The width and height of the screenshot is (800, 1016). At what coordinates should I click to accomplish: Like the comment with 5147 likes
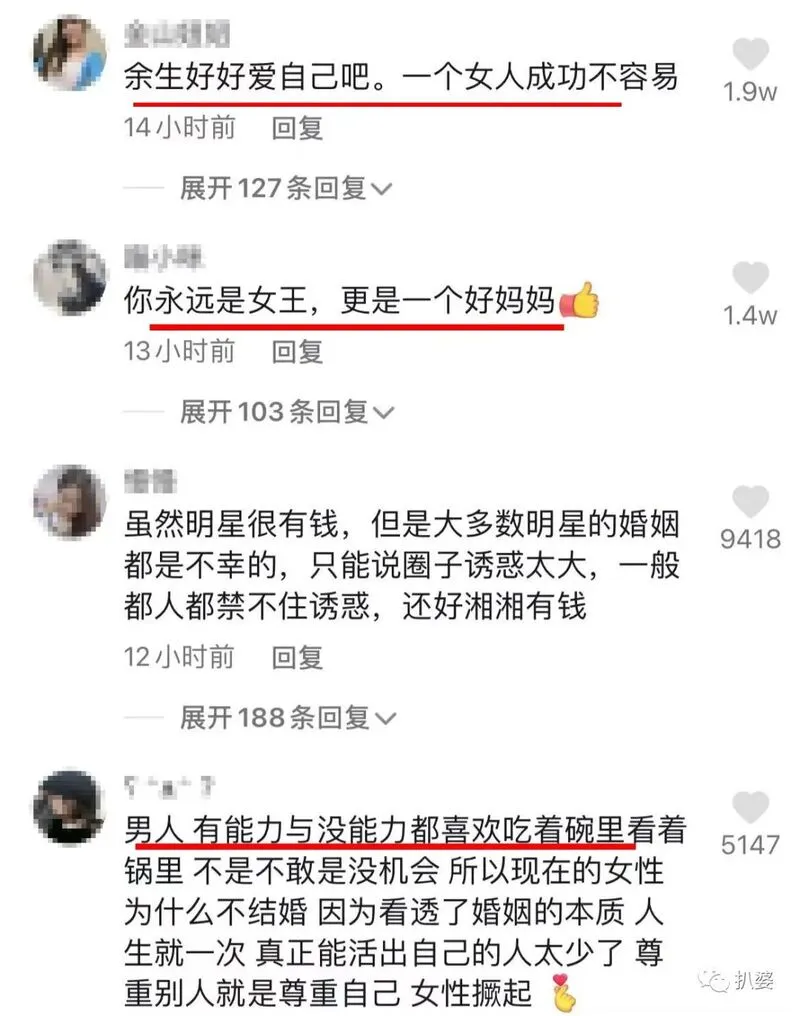click(x=750, y=807)
